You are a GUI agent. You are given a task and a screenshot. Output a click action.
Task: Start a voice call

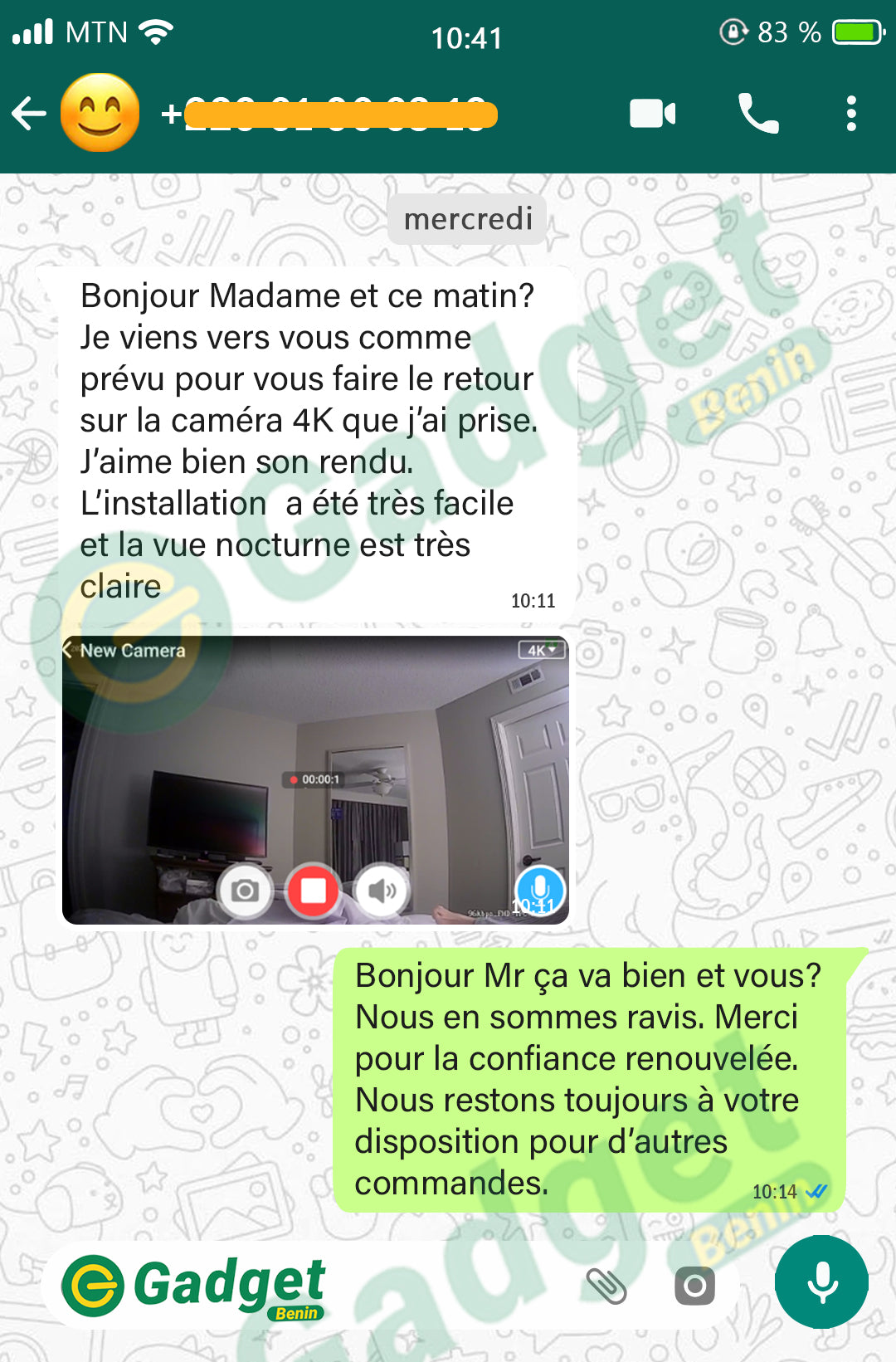point(758,114)
